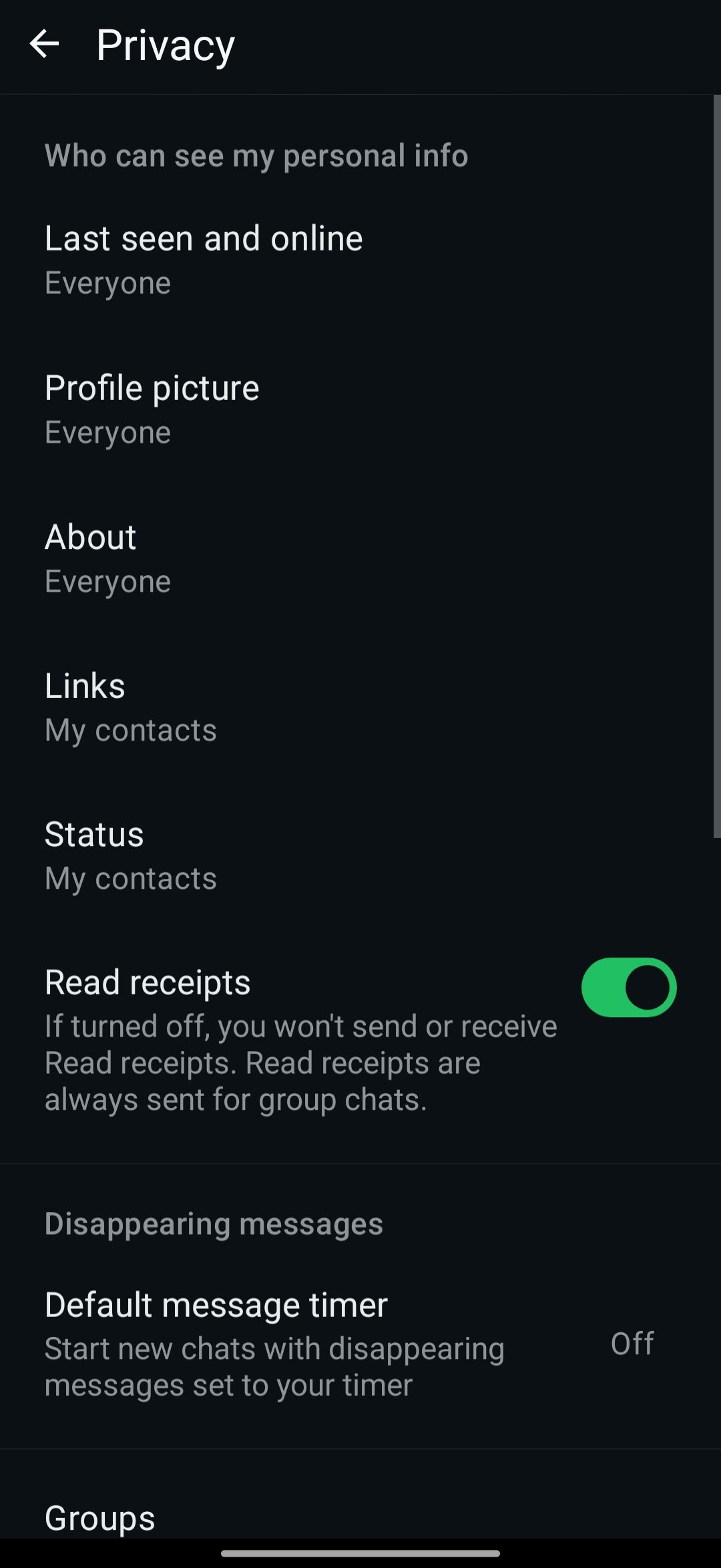Open Status privacy options
Viewport: 721px width, 1568px height.
[x=93, y=853]
